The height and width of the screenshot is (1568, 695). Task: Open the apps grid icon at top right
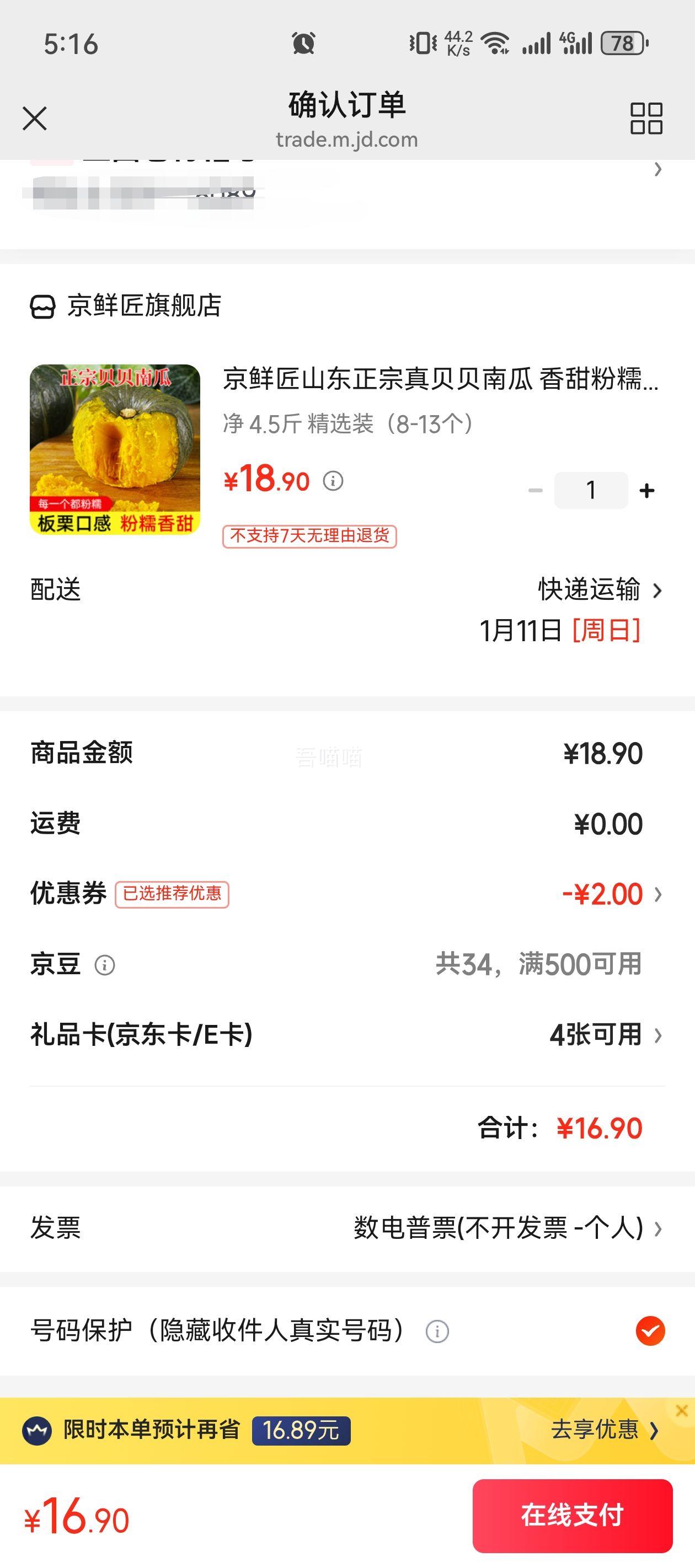(x=646, y=119)
